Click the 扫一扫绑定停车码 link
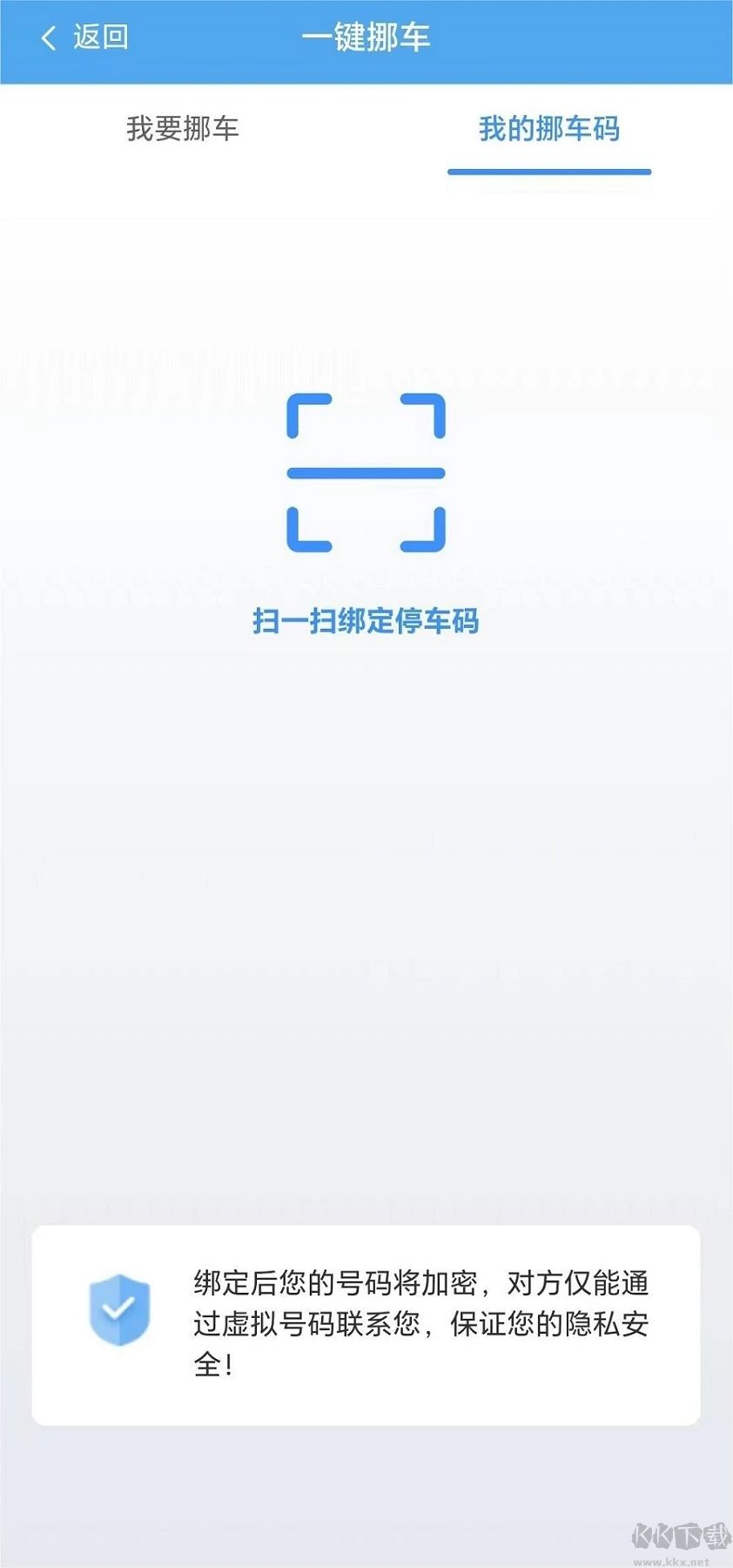The width and height of the screenshot is (733, 1568). (x=366, y=623)
